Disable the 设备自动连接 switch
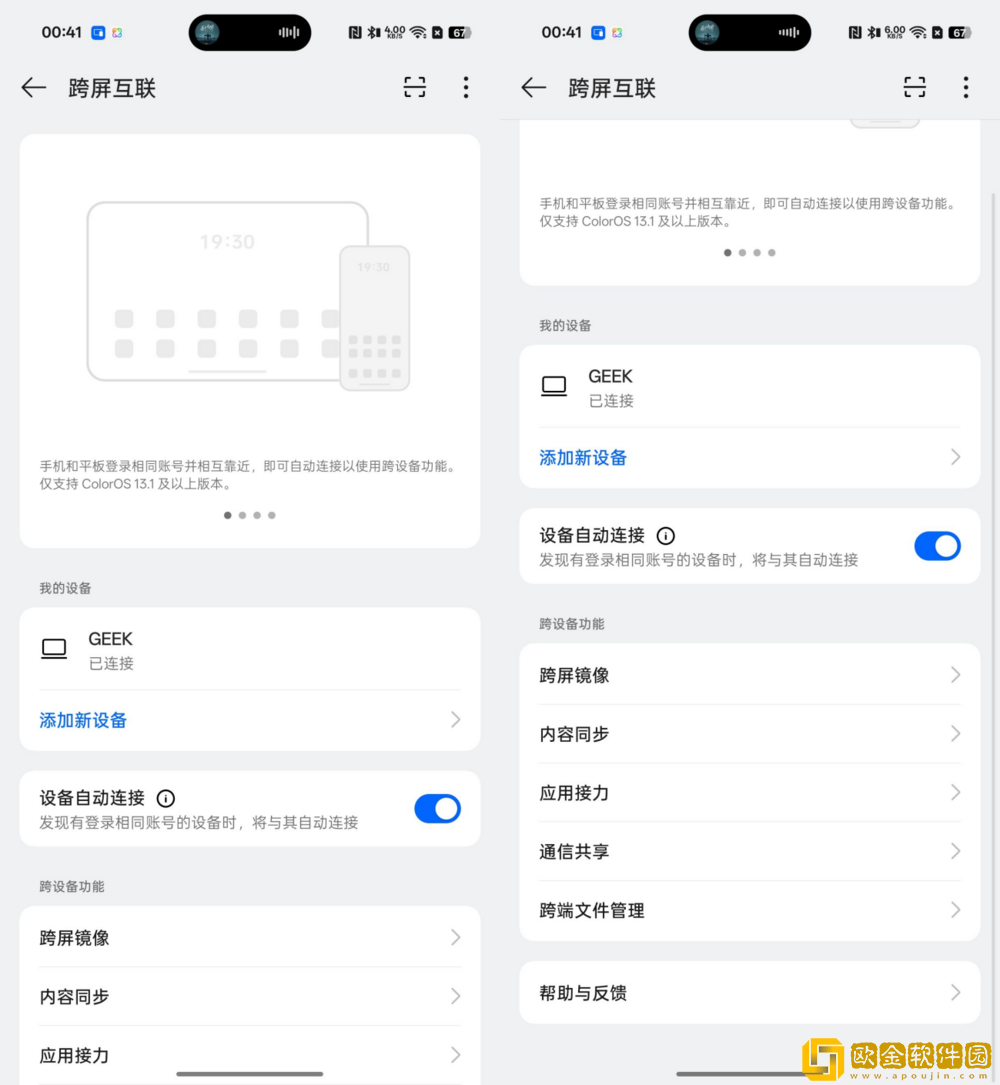The width and height of the screenshot is (1000, 1085). [437, 808]
